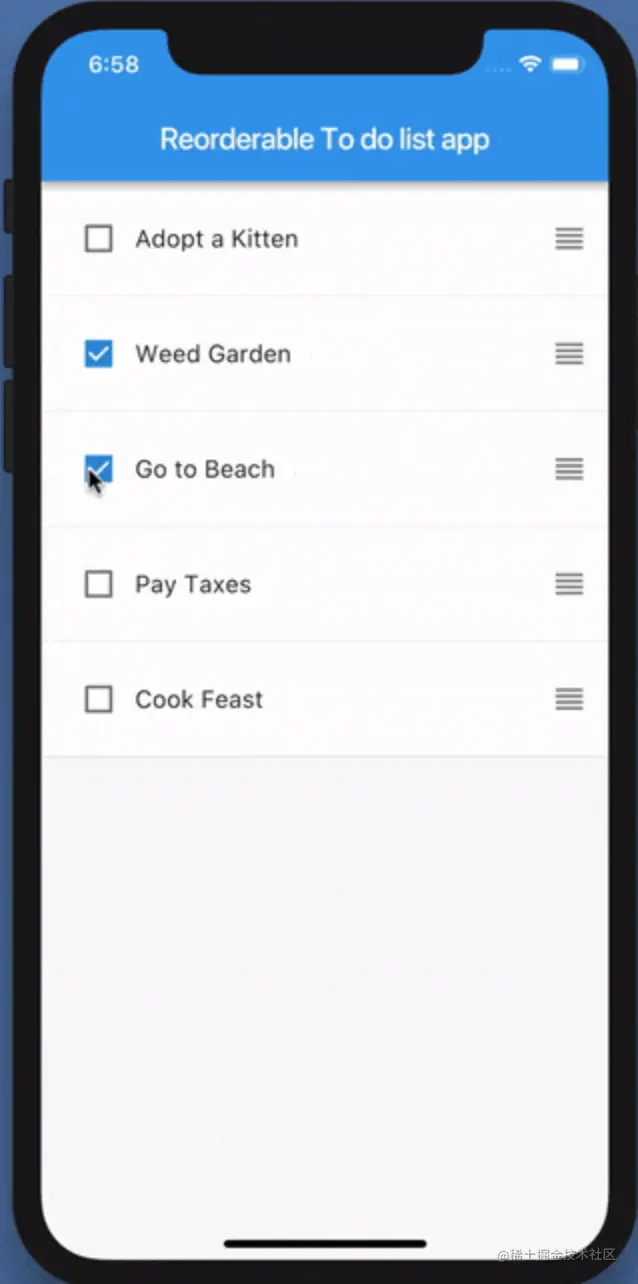Uncheck the Go to Beach checkbox
The width and height of the screenshot is (638, 1284).
coord(98,468)
